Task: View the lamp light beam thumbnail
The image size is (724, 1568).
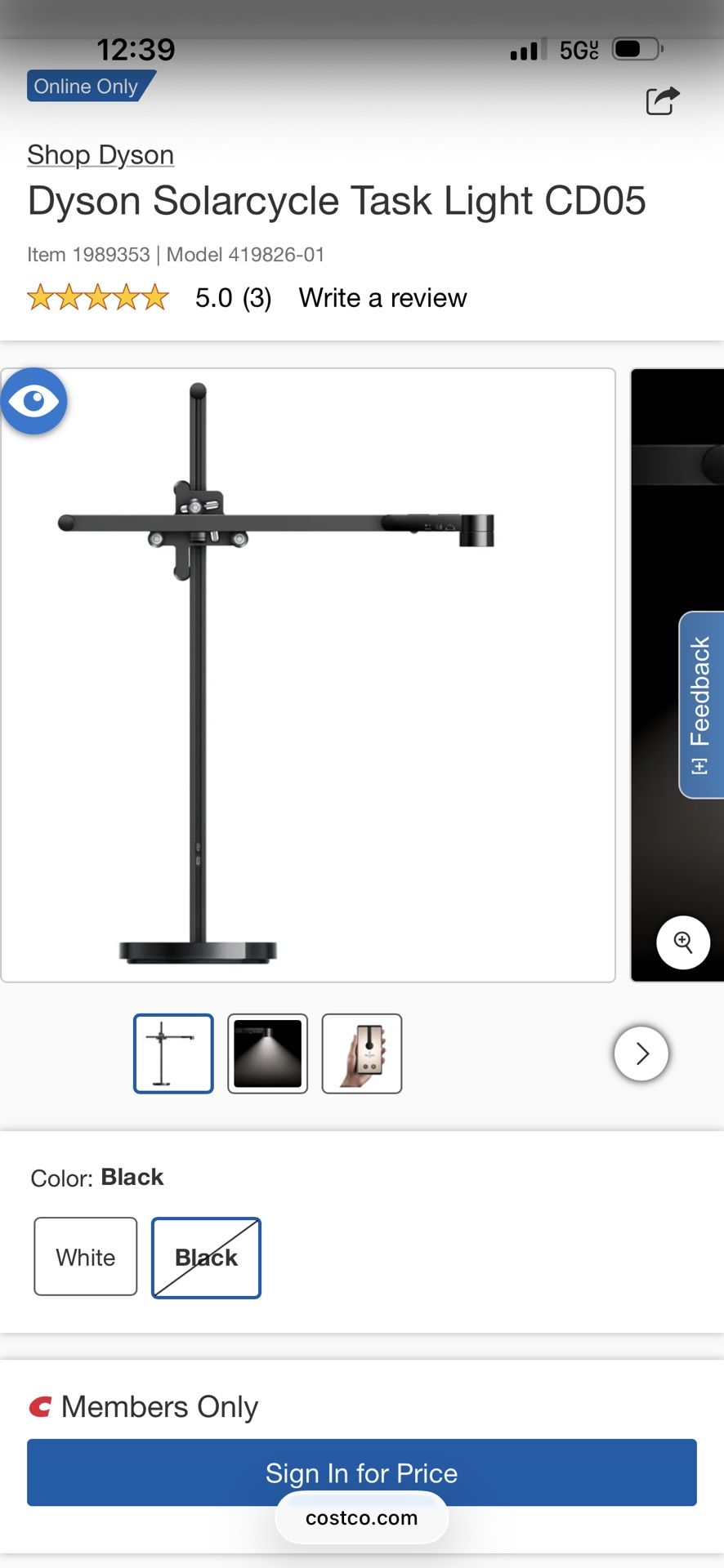Action: coord(268,1053)
